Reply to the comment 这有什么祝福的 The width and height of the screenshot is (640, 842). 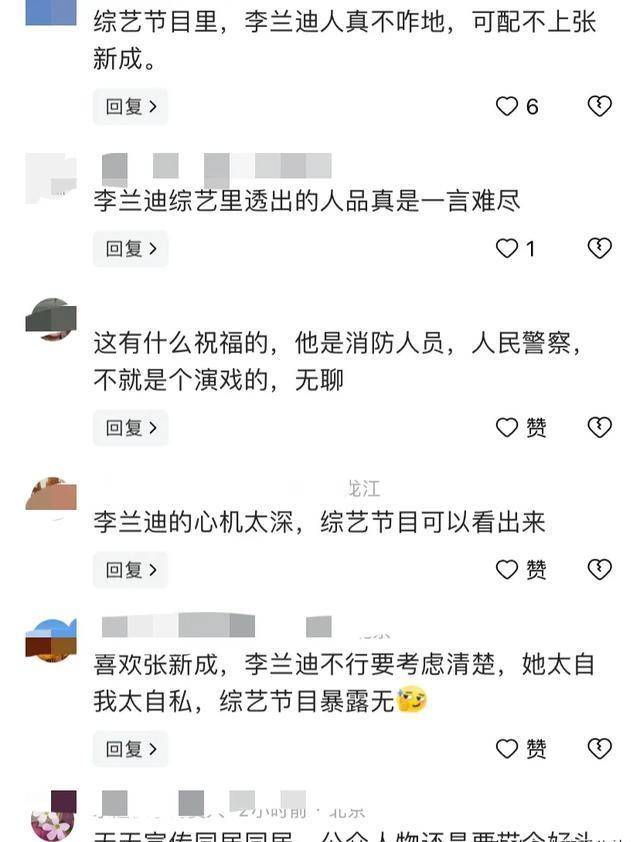click(130, 428)
